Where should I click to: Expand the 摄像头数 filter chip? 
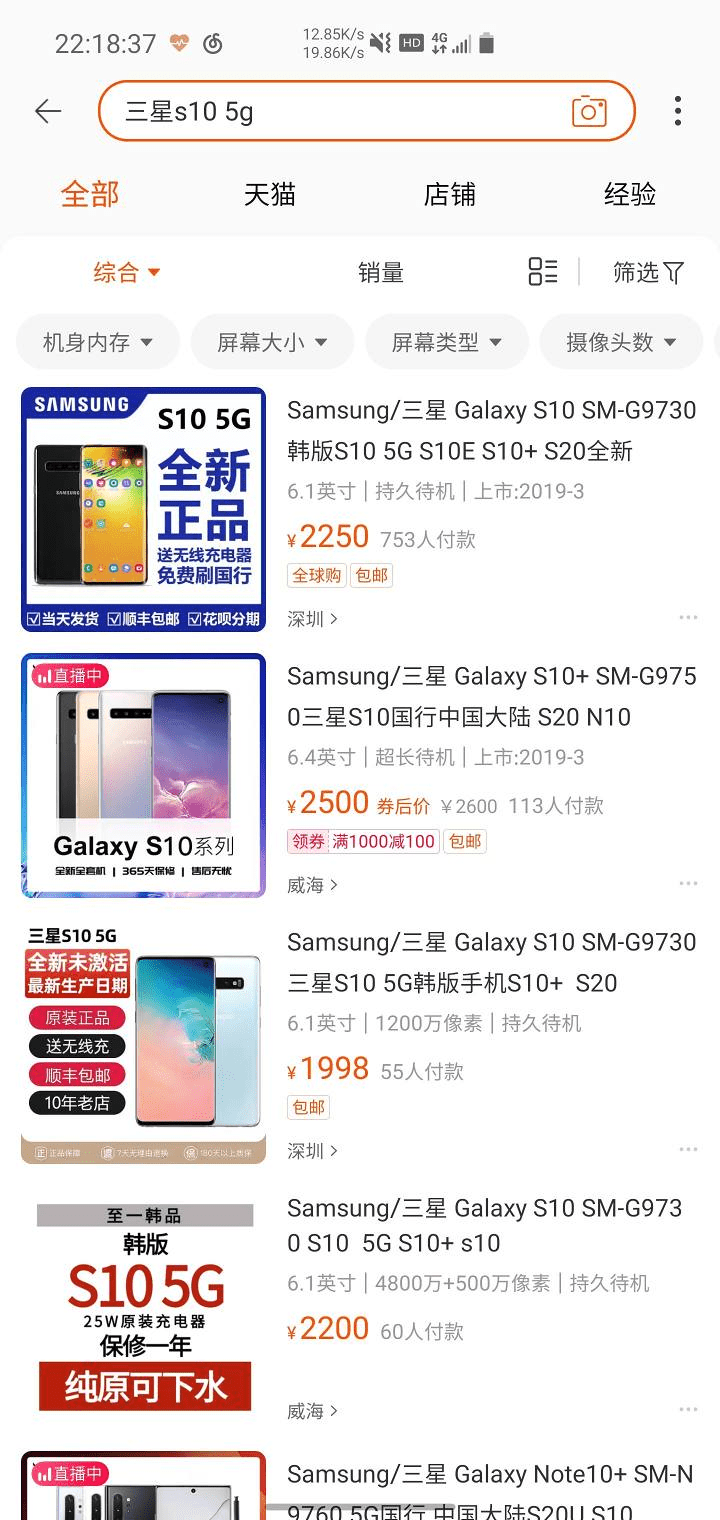621,342
